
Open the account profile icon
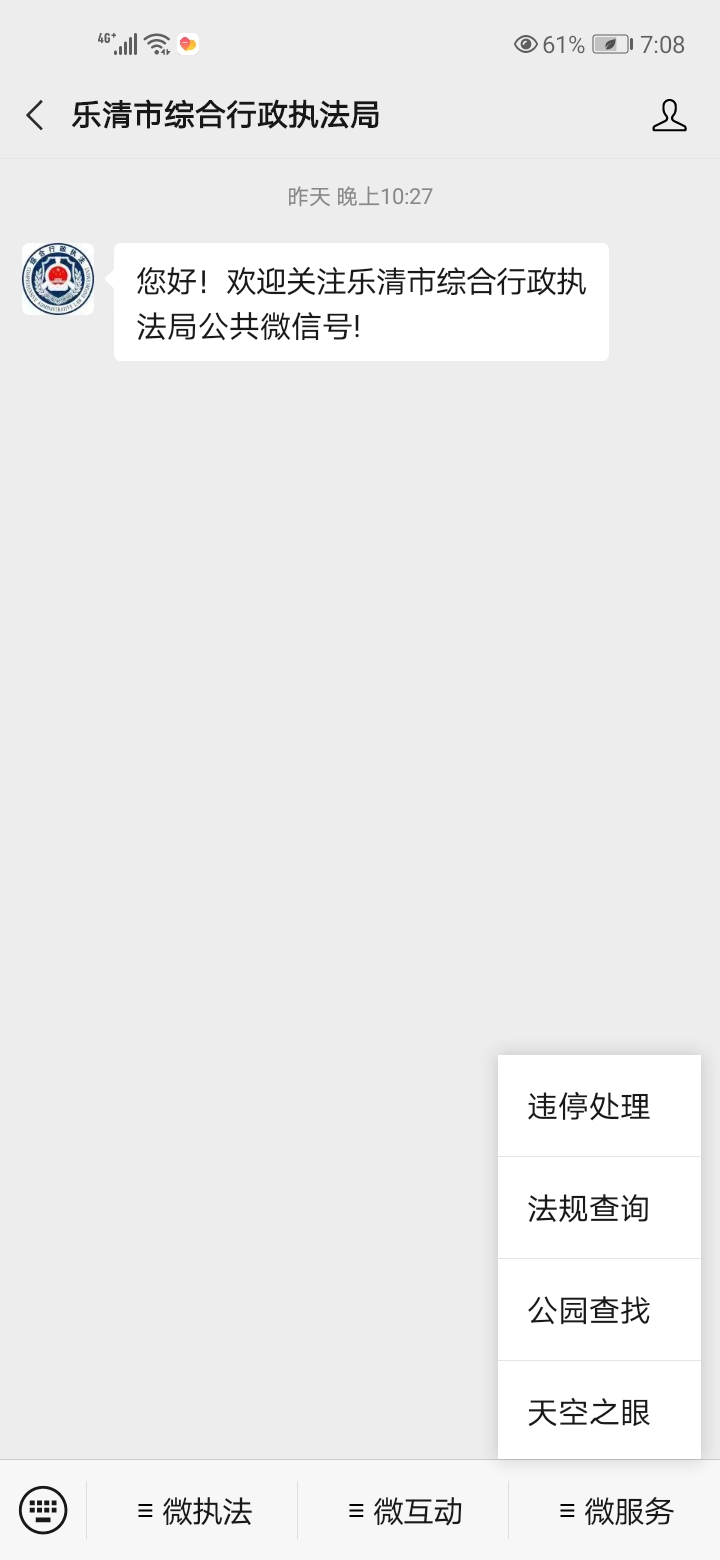669,115
